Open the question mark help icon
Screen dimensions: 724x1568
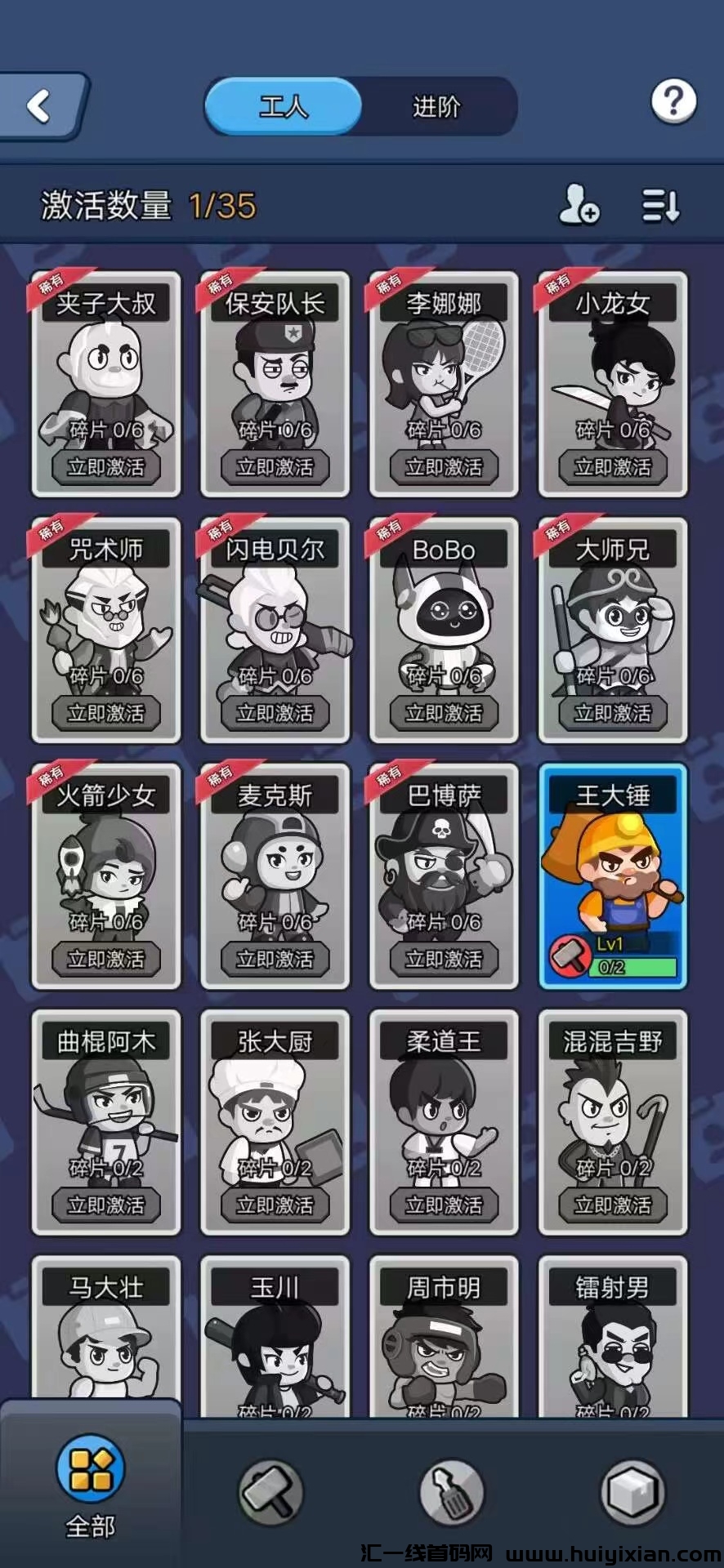673,102
